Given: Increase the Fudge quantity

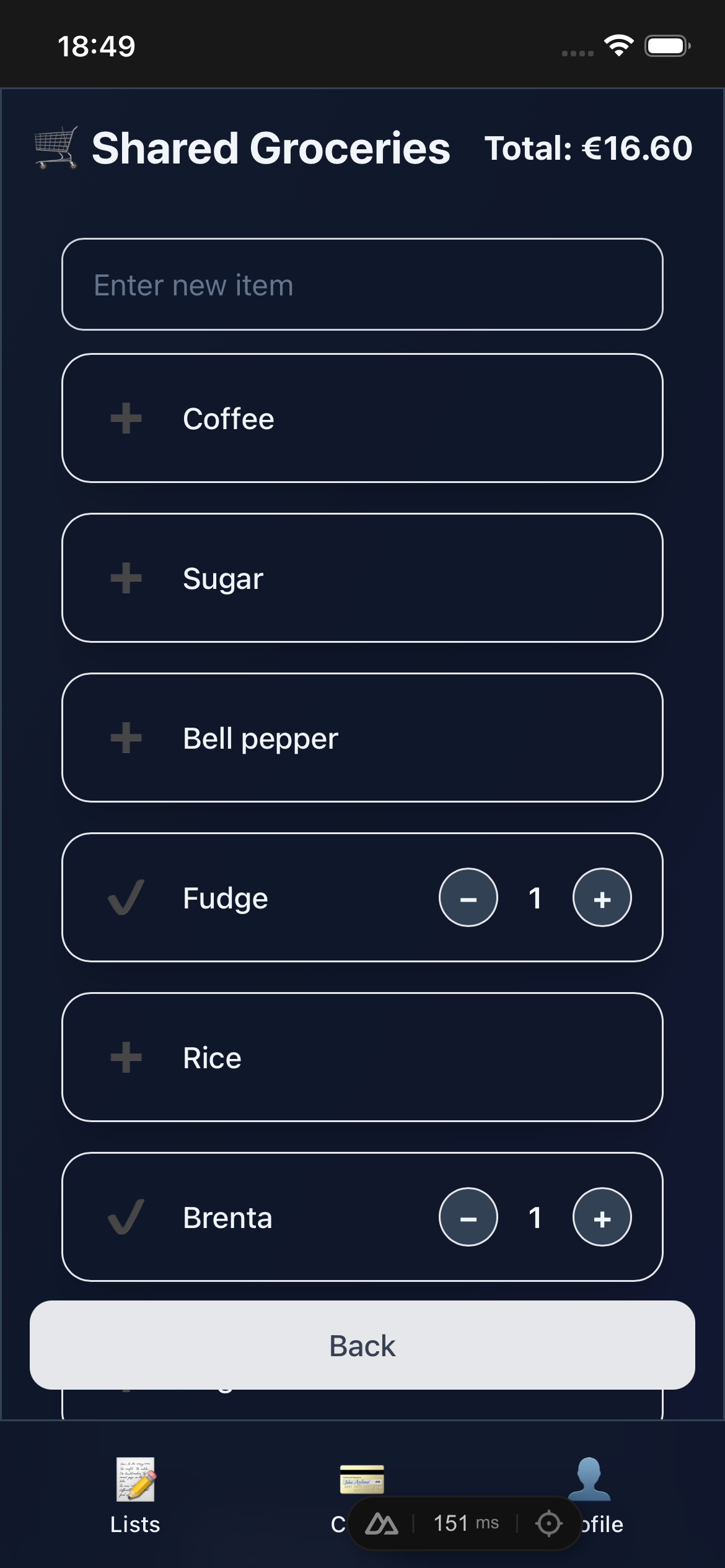Looking at the screenshot, I should pos(601,897).
